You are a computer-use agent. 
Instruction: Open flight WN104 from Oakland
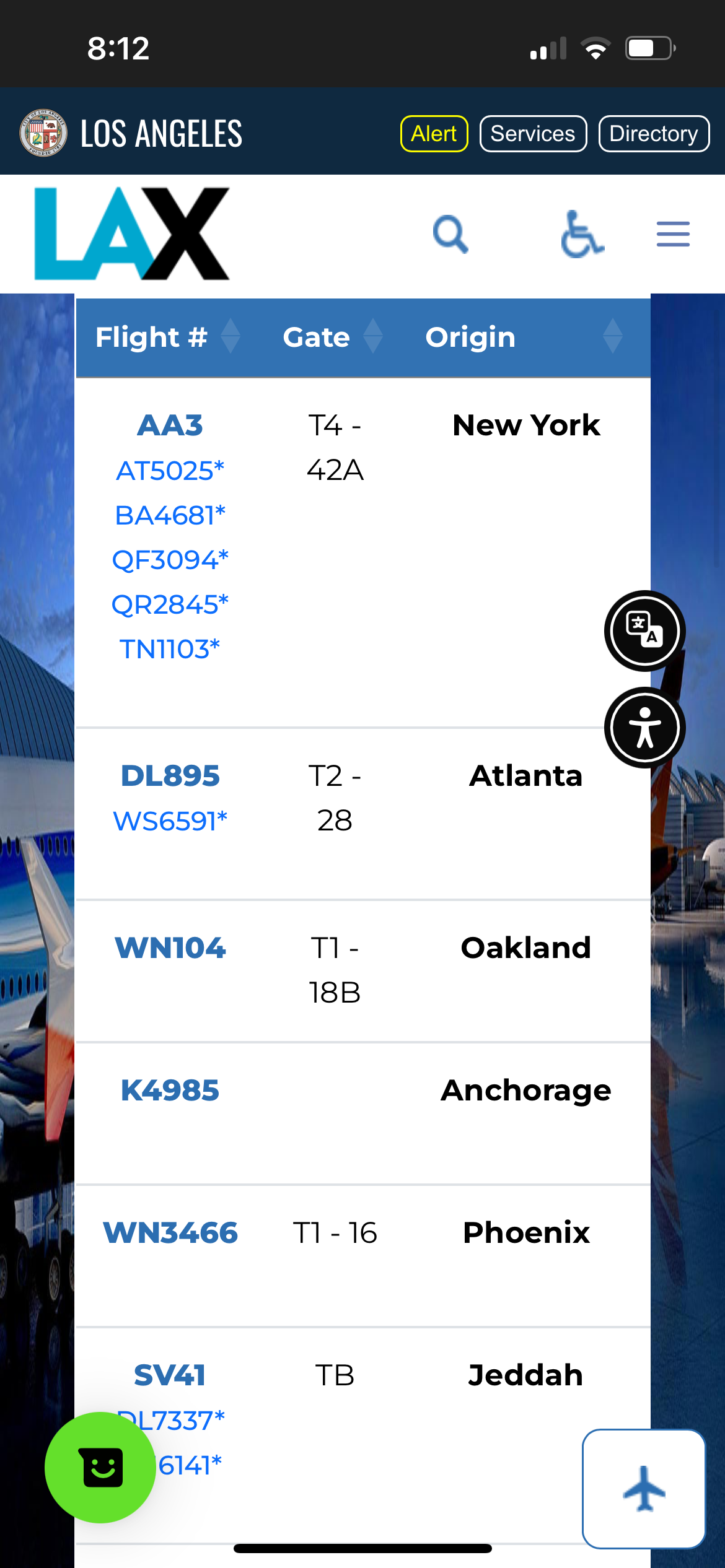pyautogui.click(x=170, y=948)
